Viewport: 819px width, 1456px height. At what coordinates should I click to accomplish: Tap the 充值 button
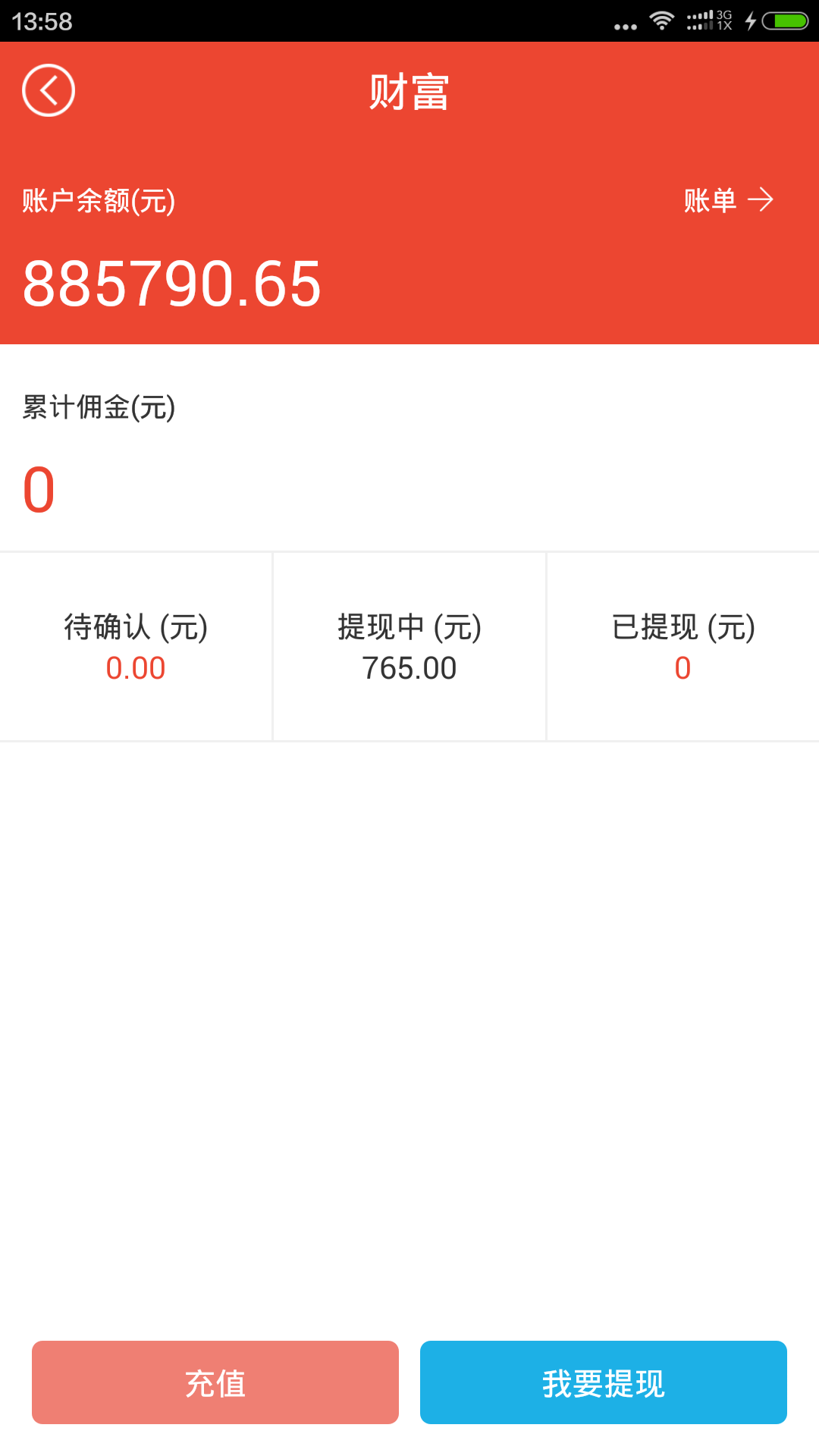pyautogui.click(x=215, y=1382)
